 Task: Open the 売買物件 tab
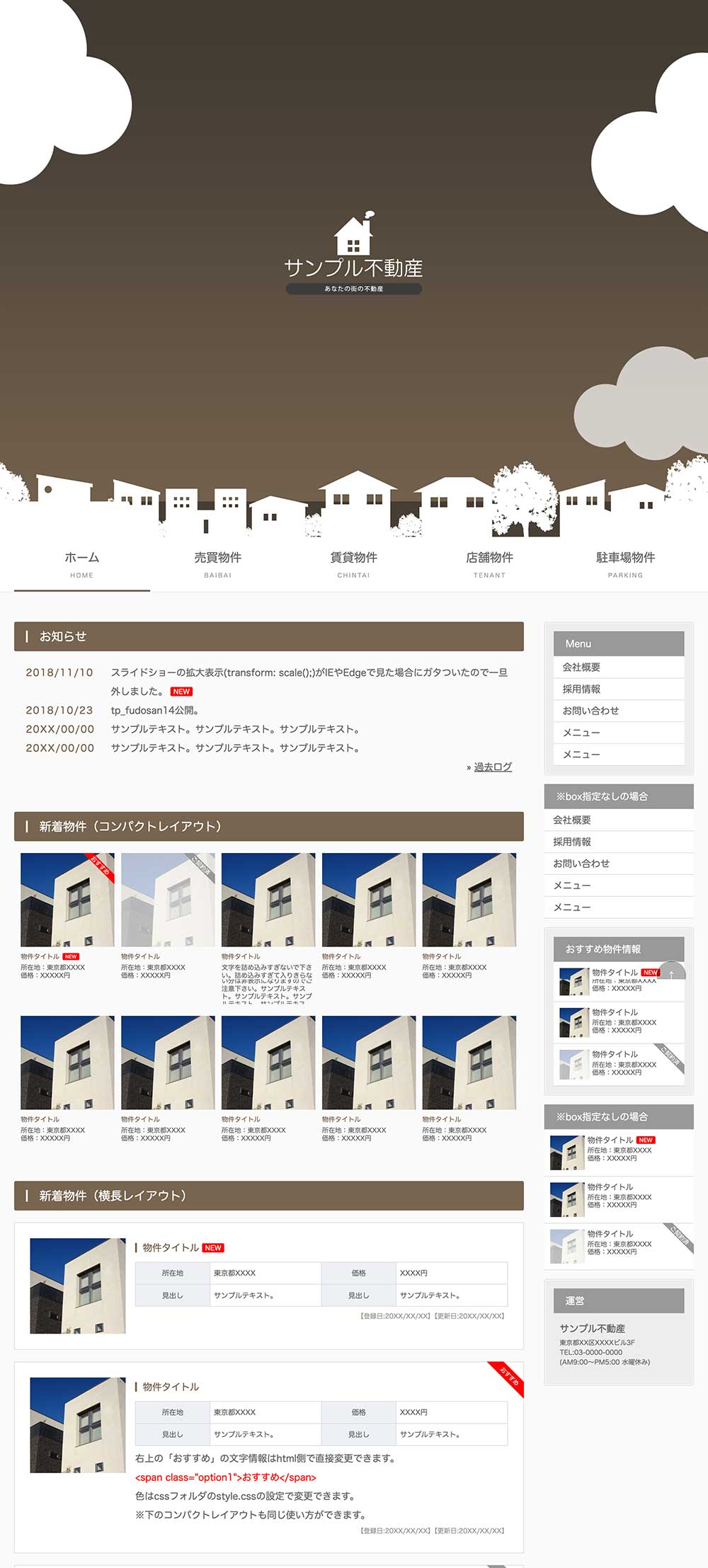click(217, 564)
